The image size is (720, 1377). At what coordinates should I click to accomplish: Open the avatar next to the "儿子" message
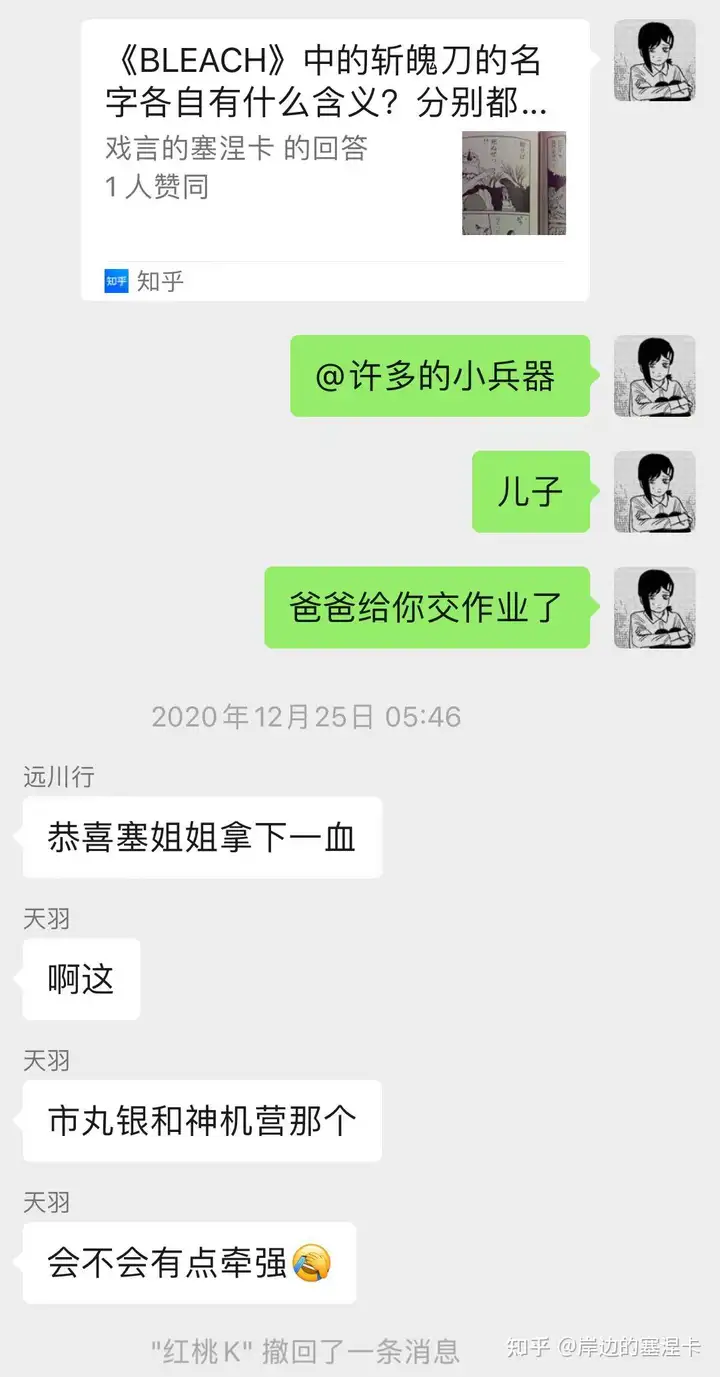point(654,491)
